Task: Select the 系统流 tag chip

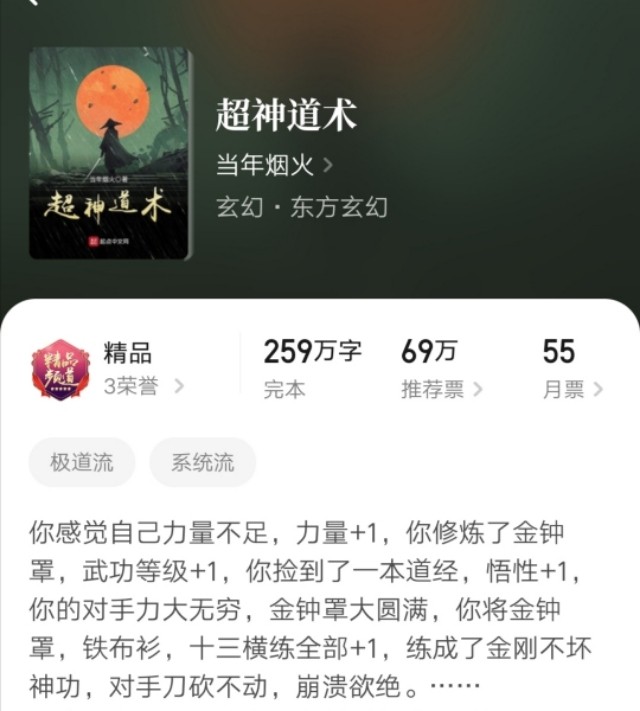Action: coord(202,462)
